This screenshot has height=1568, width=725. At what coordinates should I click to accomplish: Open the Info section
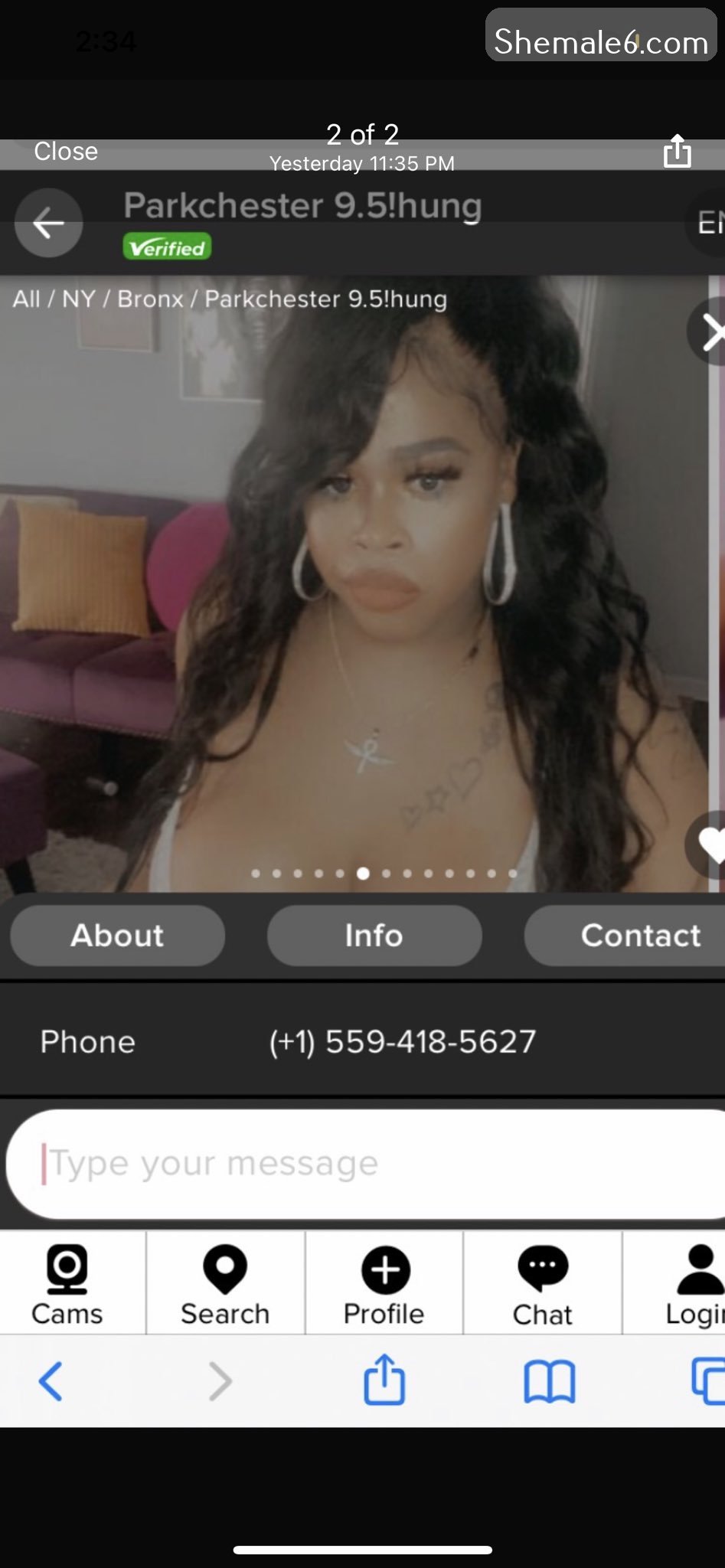[374, 936]
